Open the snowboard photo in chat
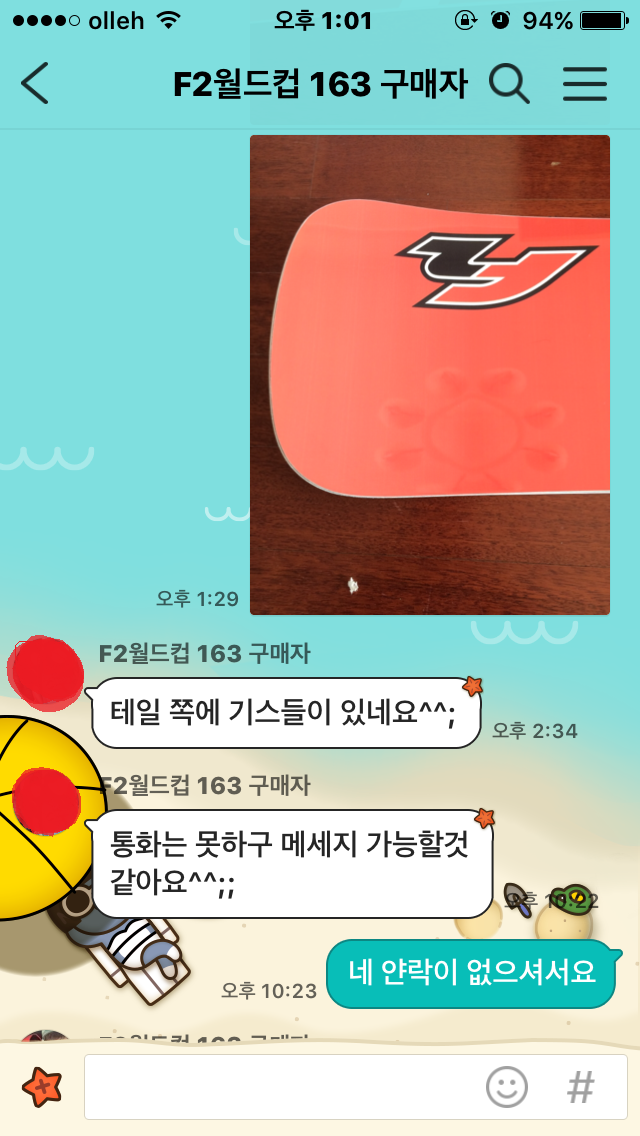This screenshot has width=640, height=1136. coord(429,375)
